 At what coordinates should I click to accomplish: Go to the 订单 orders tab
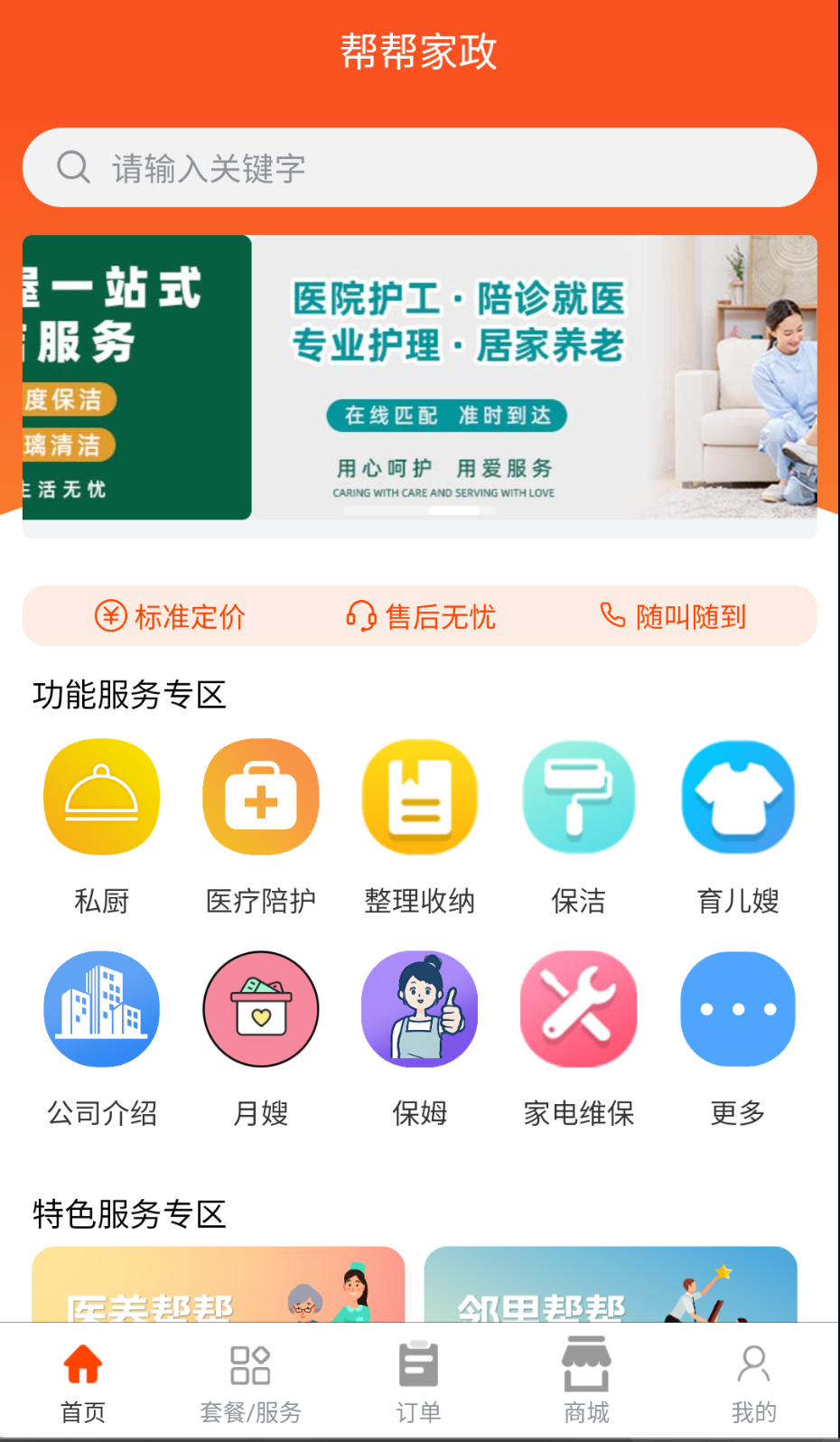(419, 1383)
